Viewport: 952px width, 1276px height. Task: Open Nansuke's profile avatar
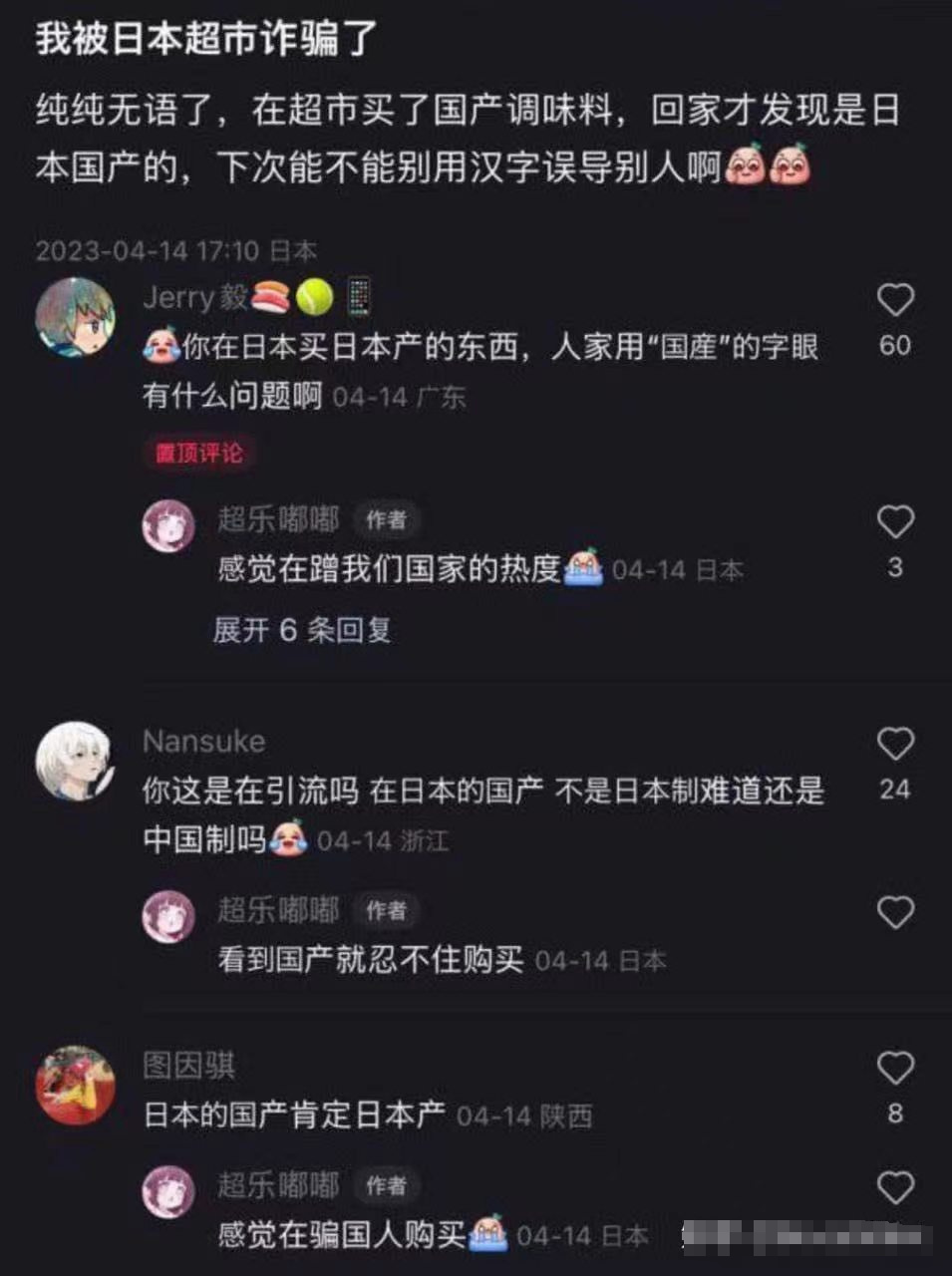click(76, 760)
